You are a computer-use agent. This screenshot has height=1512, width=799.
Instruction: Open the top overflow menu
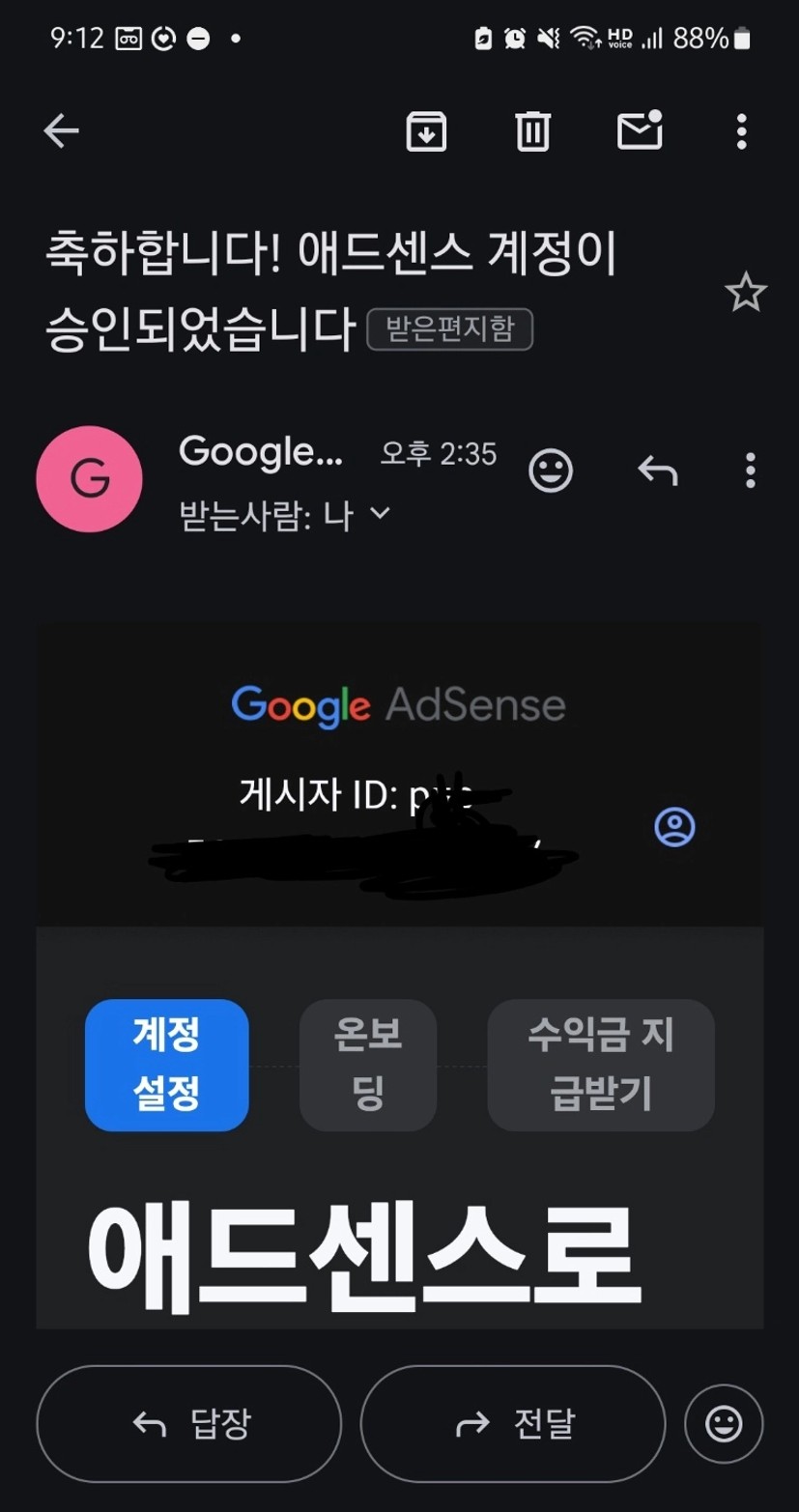coord(741,131)
